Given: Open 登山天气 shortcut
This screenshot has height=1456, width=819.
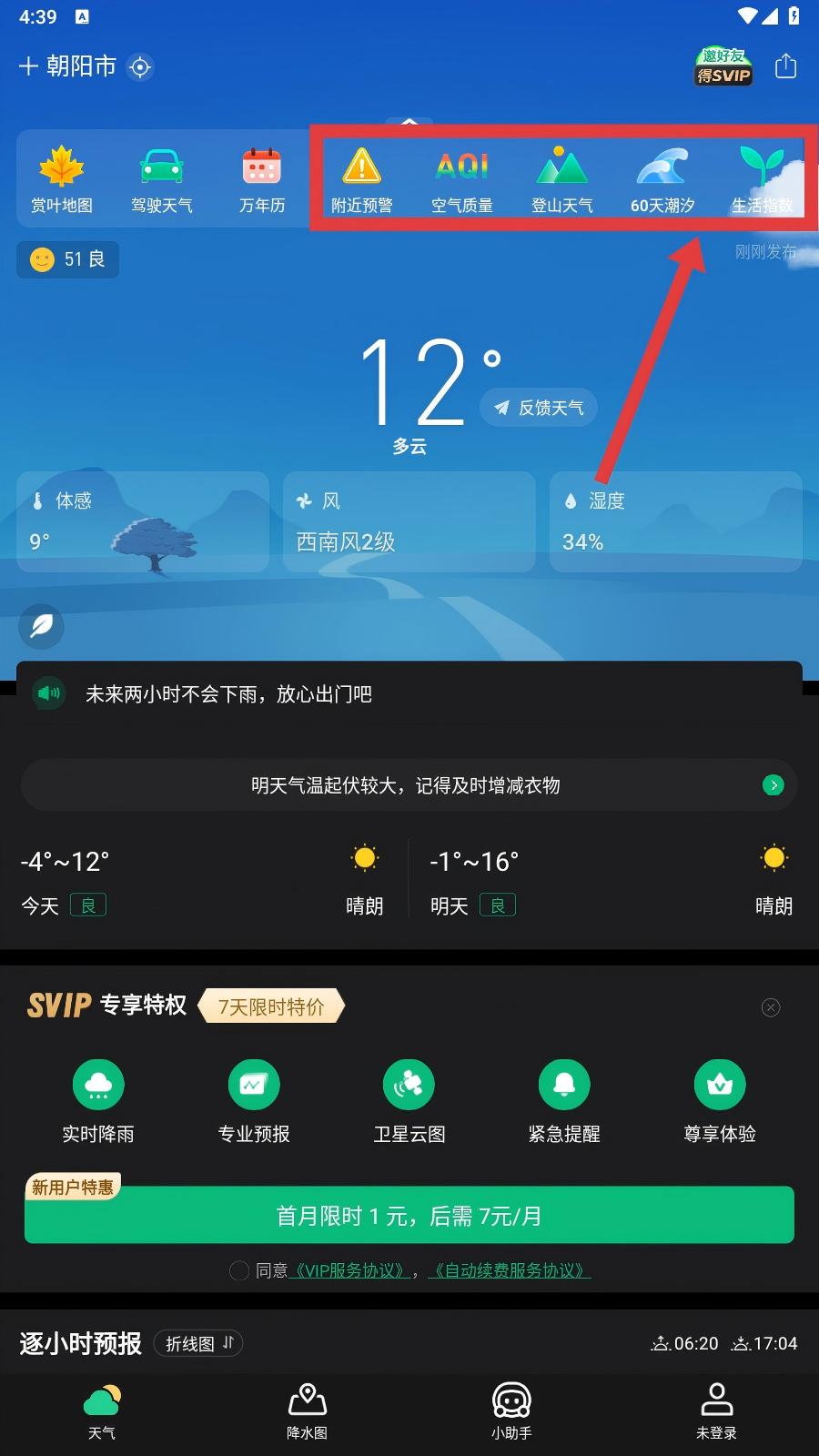Looking at the screenshot, I should tap(562, 179).
